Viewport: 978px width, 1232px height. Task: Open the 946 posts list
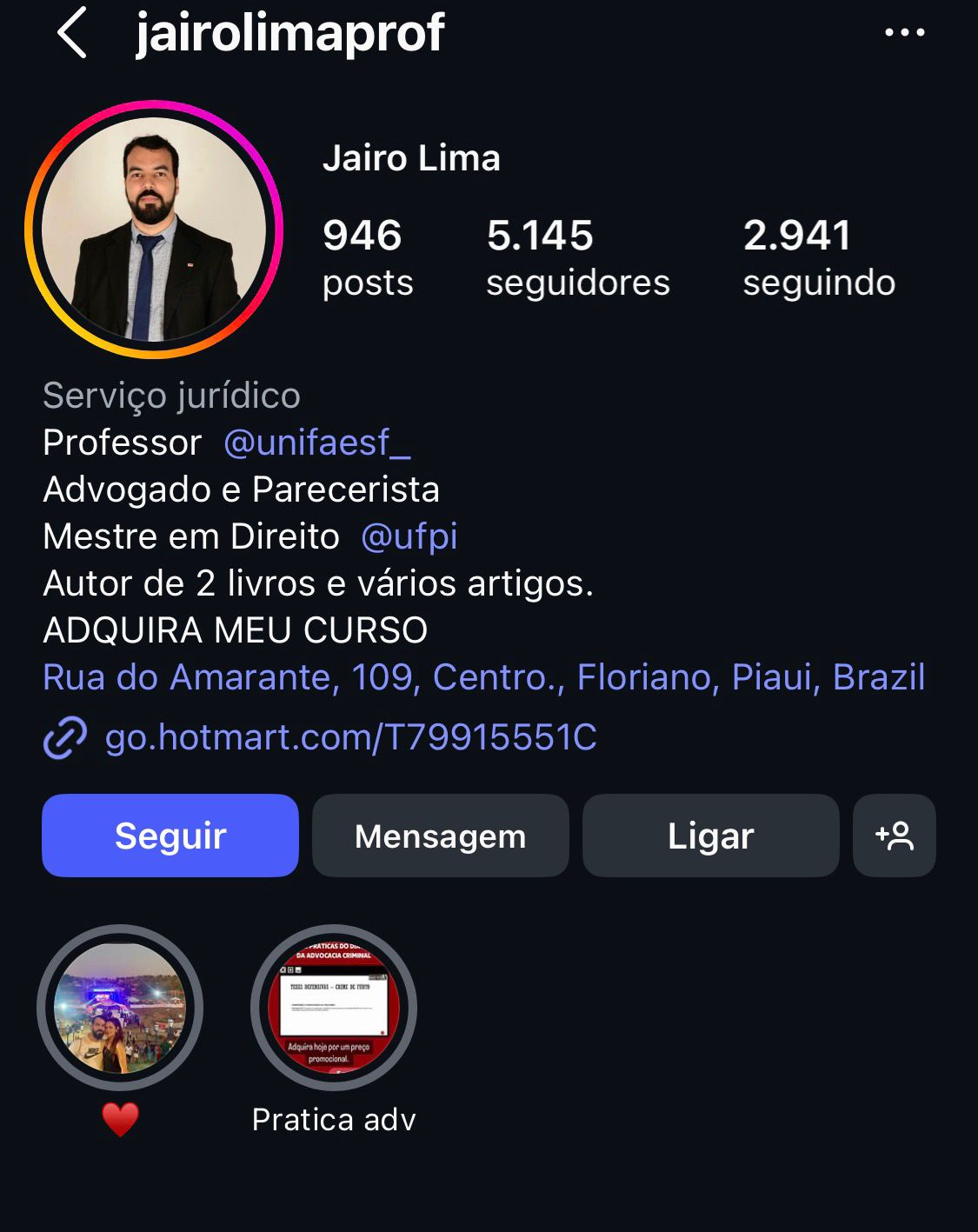click(367, 257)
